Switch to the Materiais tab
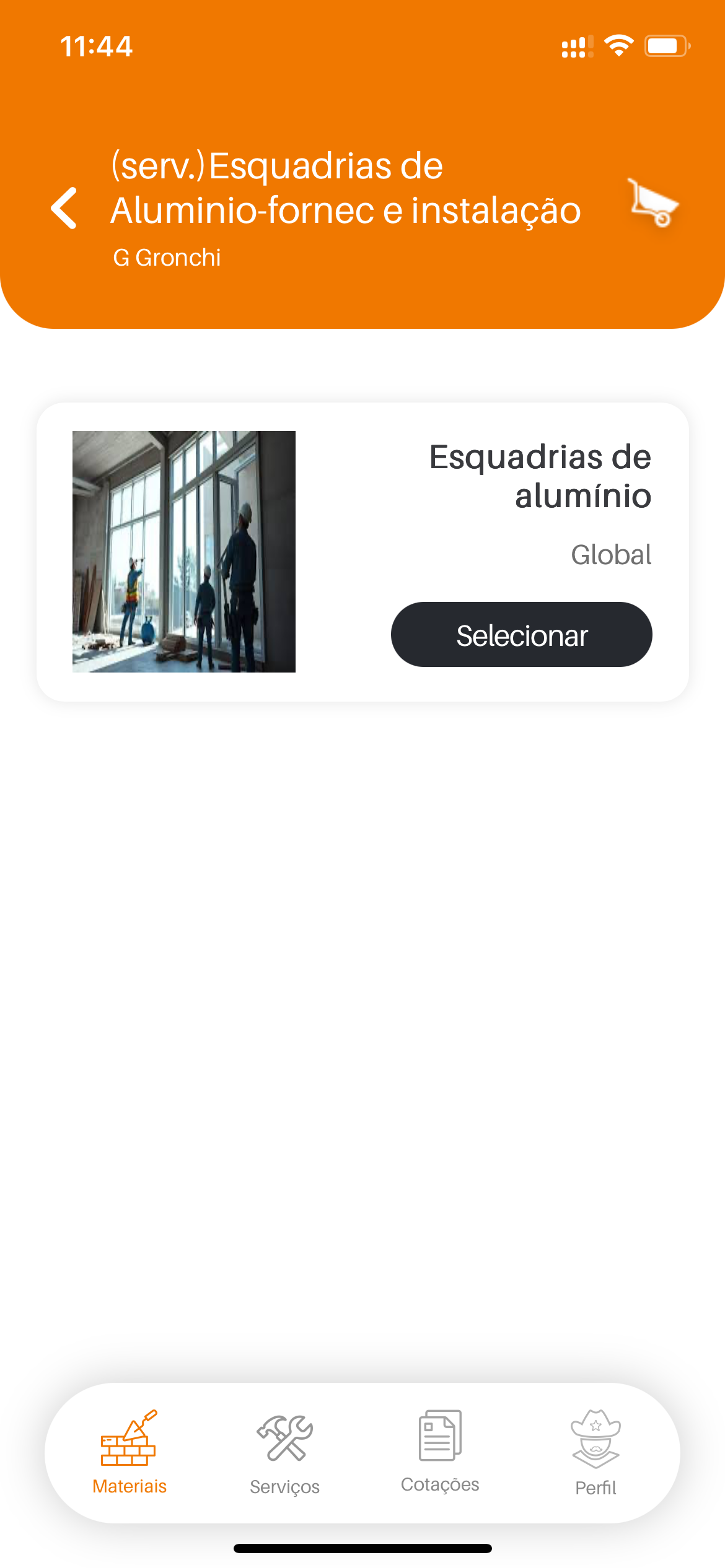The image size is (725, 1568). [130, 1453]
